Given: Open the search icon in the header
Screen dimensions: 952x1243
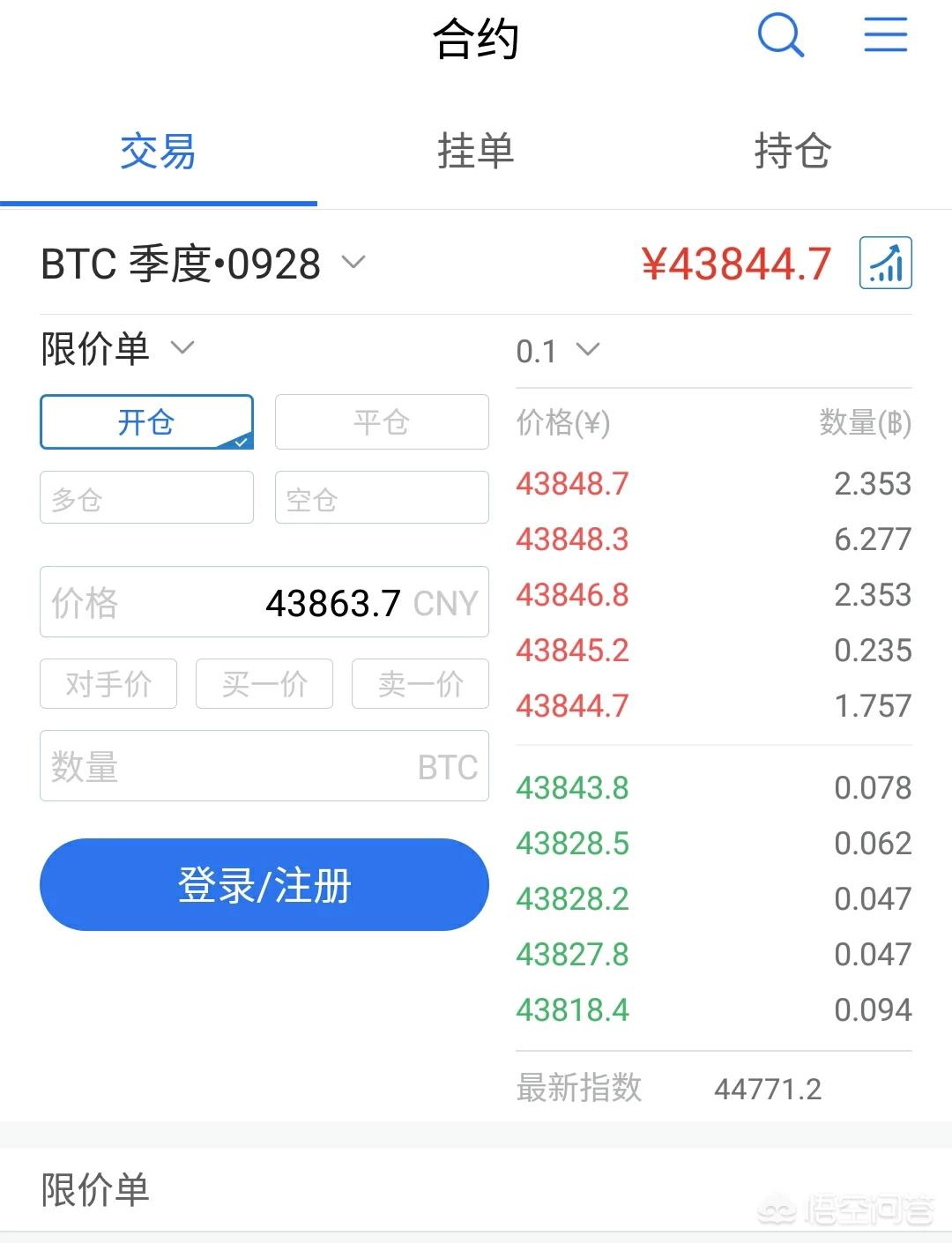Looking at the screenshot, I should tap(781, 36).
